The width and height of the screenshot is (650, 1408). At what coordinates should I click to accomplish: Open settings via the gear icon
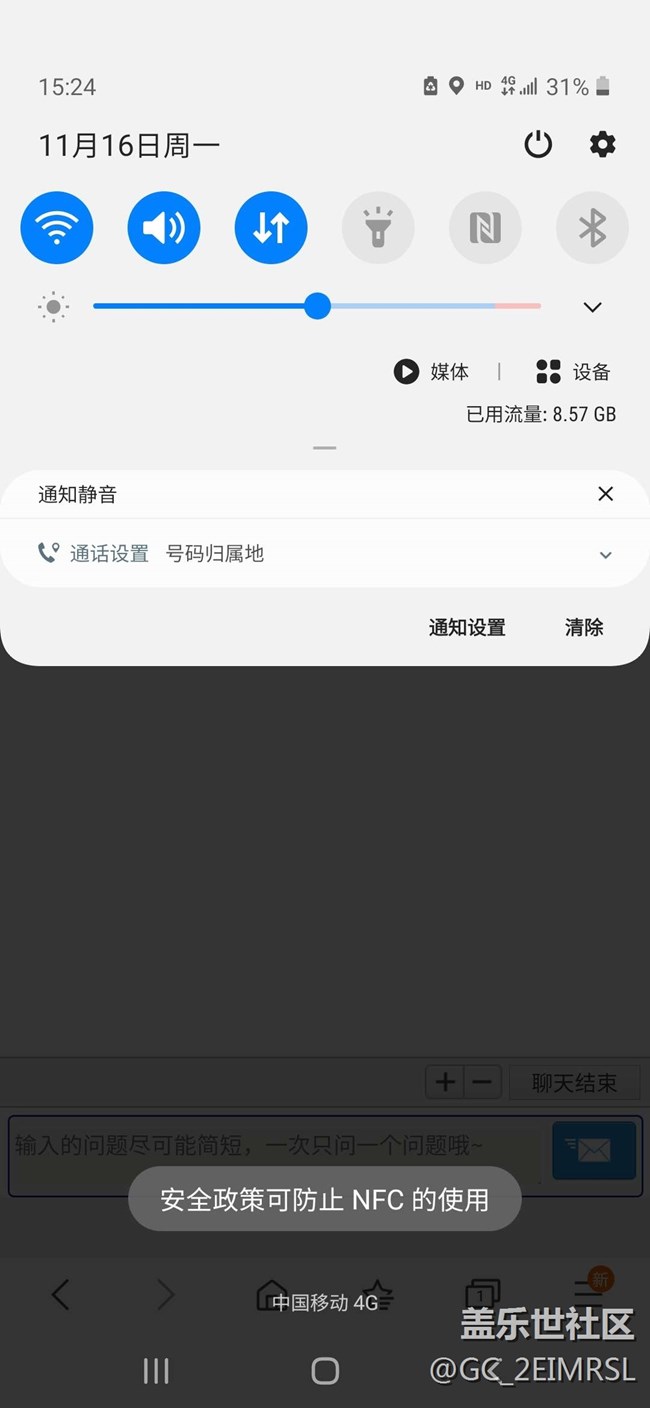click(x=602, y=145)
